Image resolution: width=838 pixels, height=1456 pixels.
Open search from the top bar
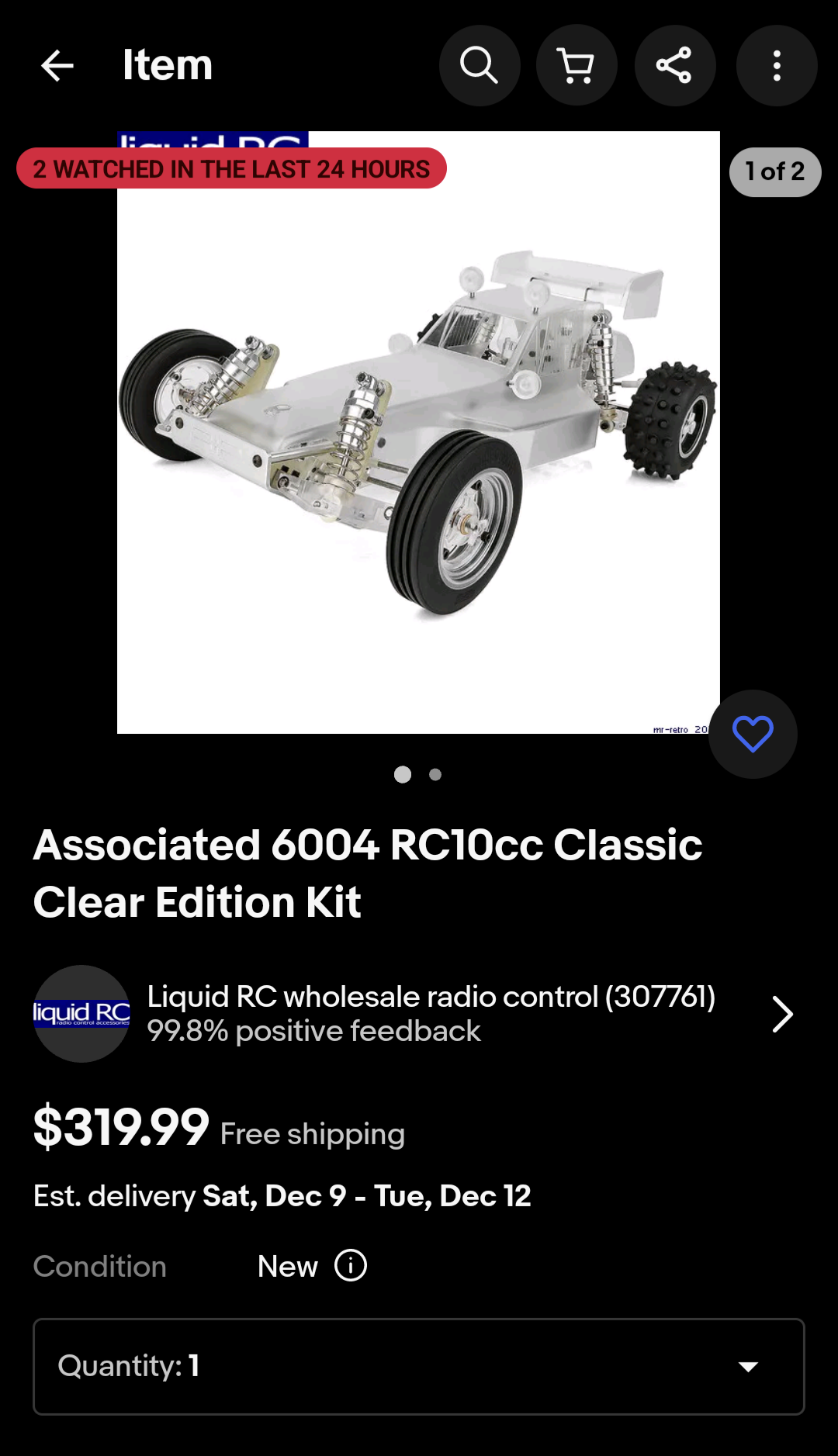tap(480, 65)
